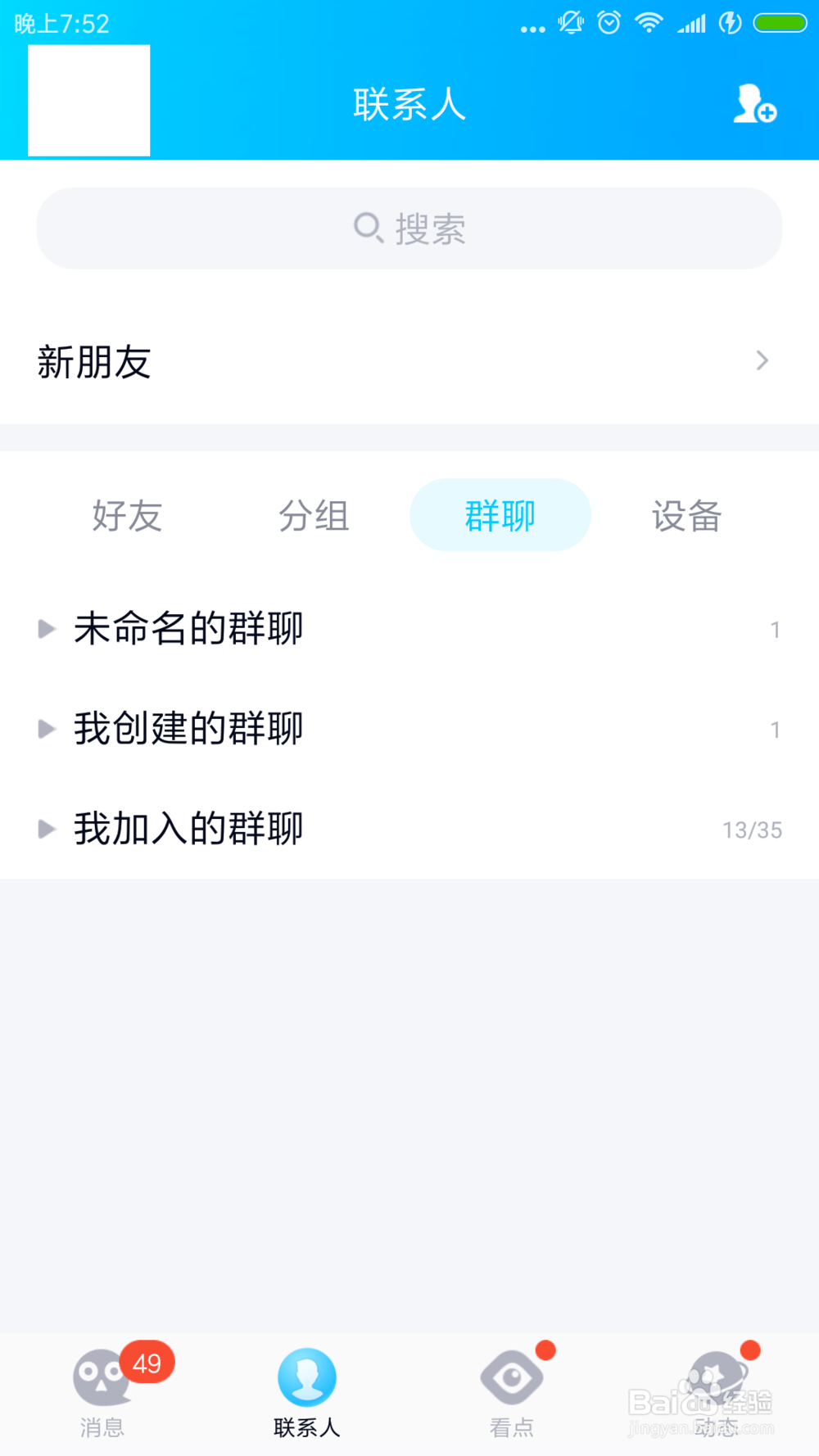The image size is (819, 1456).
Task: Switch to the 好友 tab
Action: click(x=127, y=516)
